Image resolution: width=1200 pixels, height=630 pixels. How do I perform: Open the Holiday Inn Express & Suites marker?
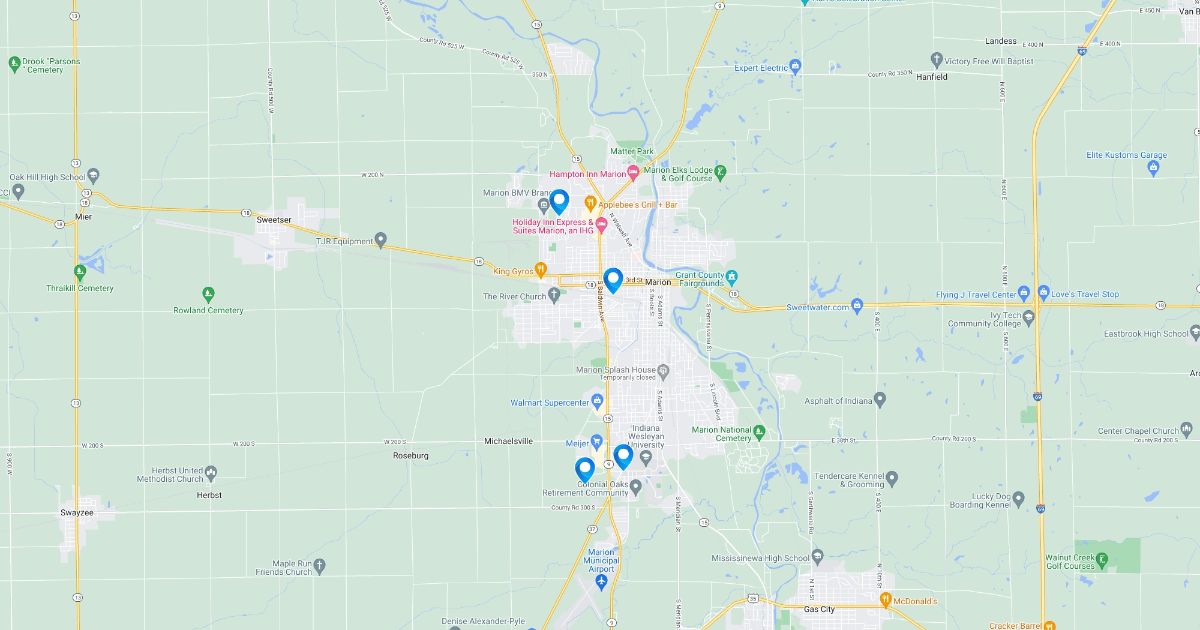[601, 226]
